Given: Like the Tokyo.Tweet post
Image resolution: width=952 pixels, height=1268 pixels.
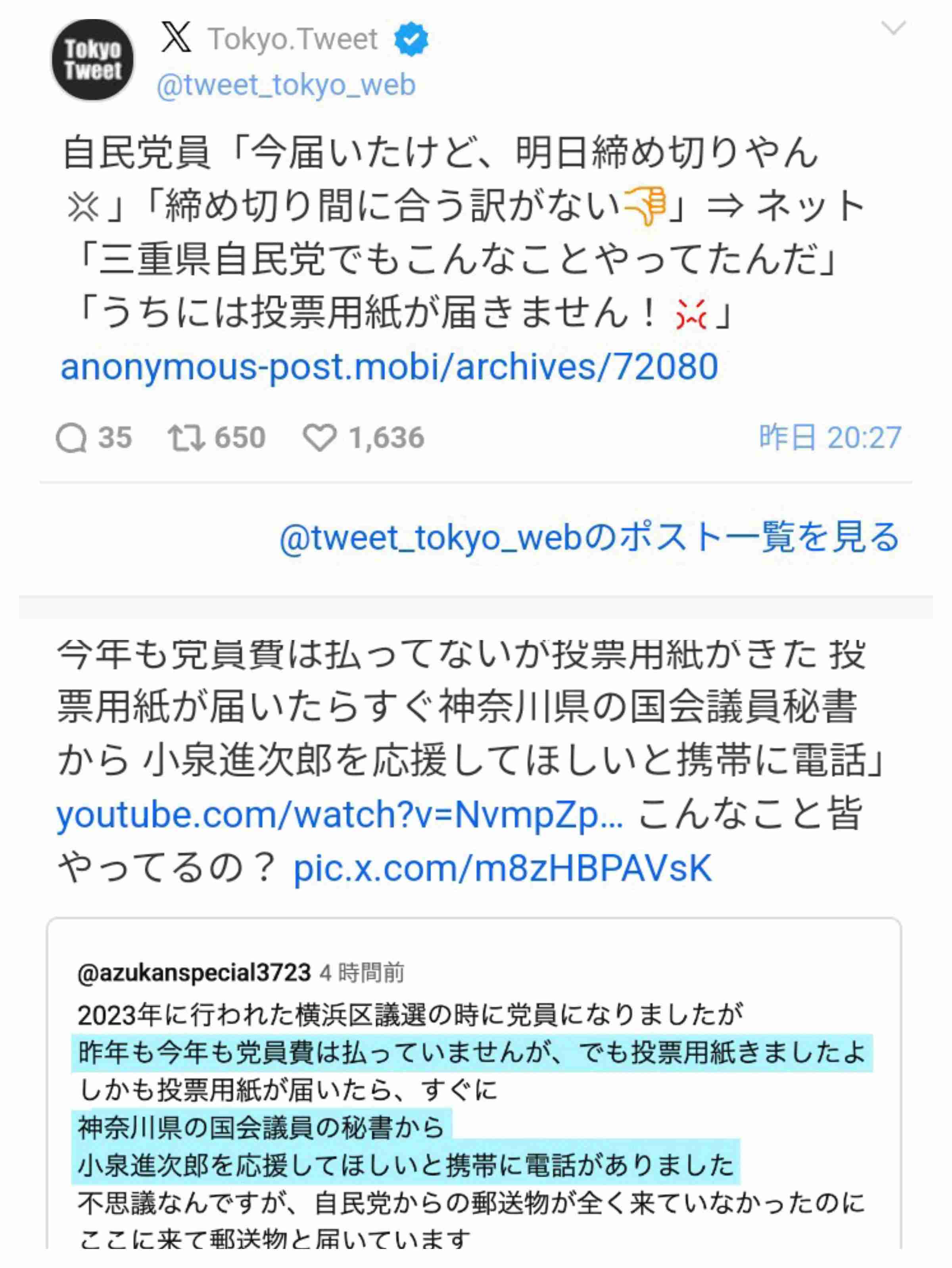Looking at the screenshot, I should pos(319,438).
